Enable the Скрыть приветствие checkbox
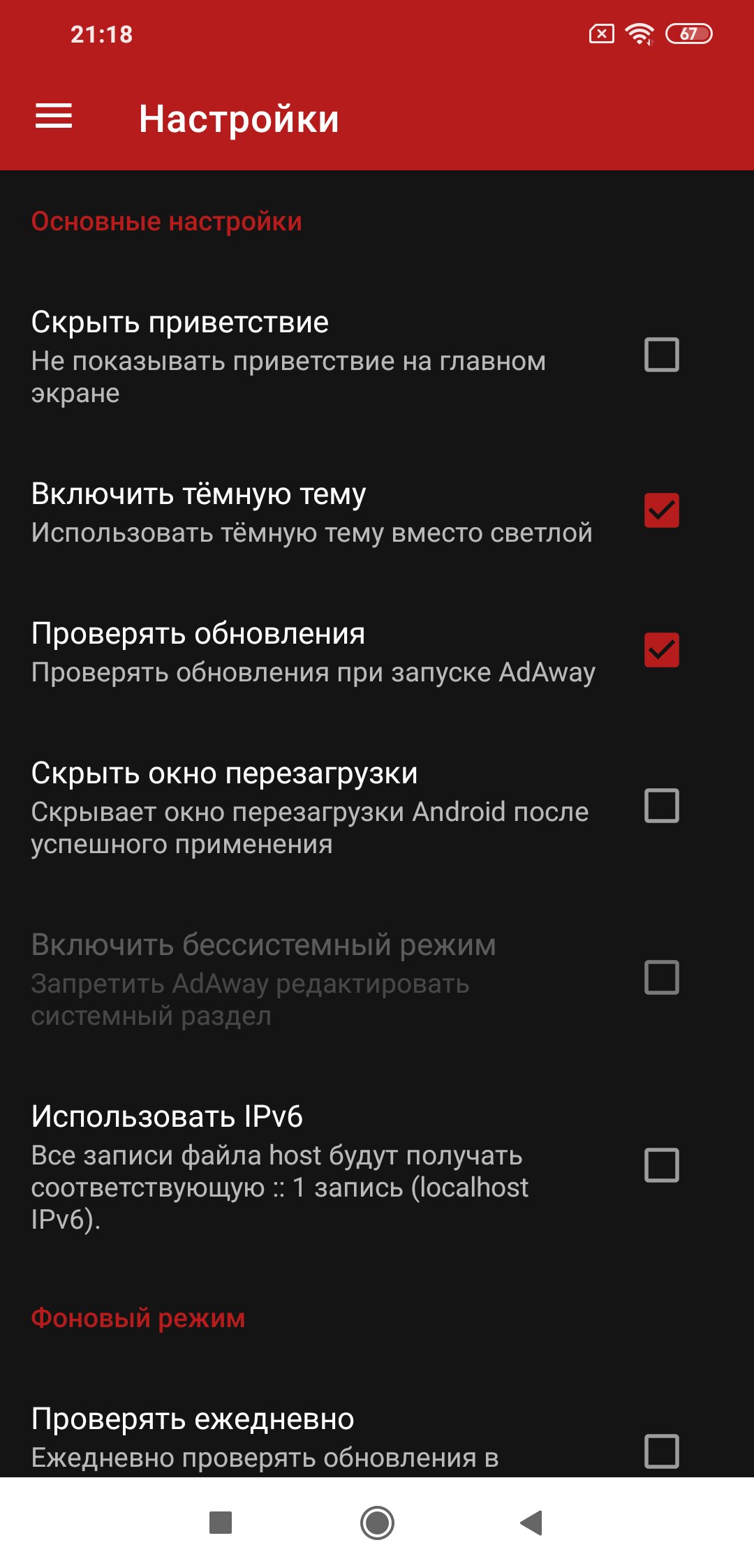 point(661,355)
